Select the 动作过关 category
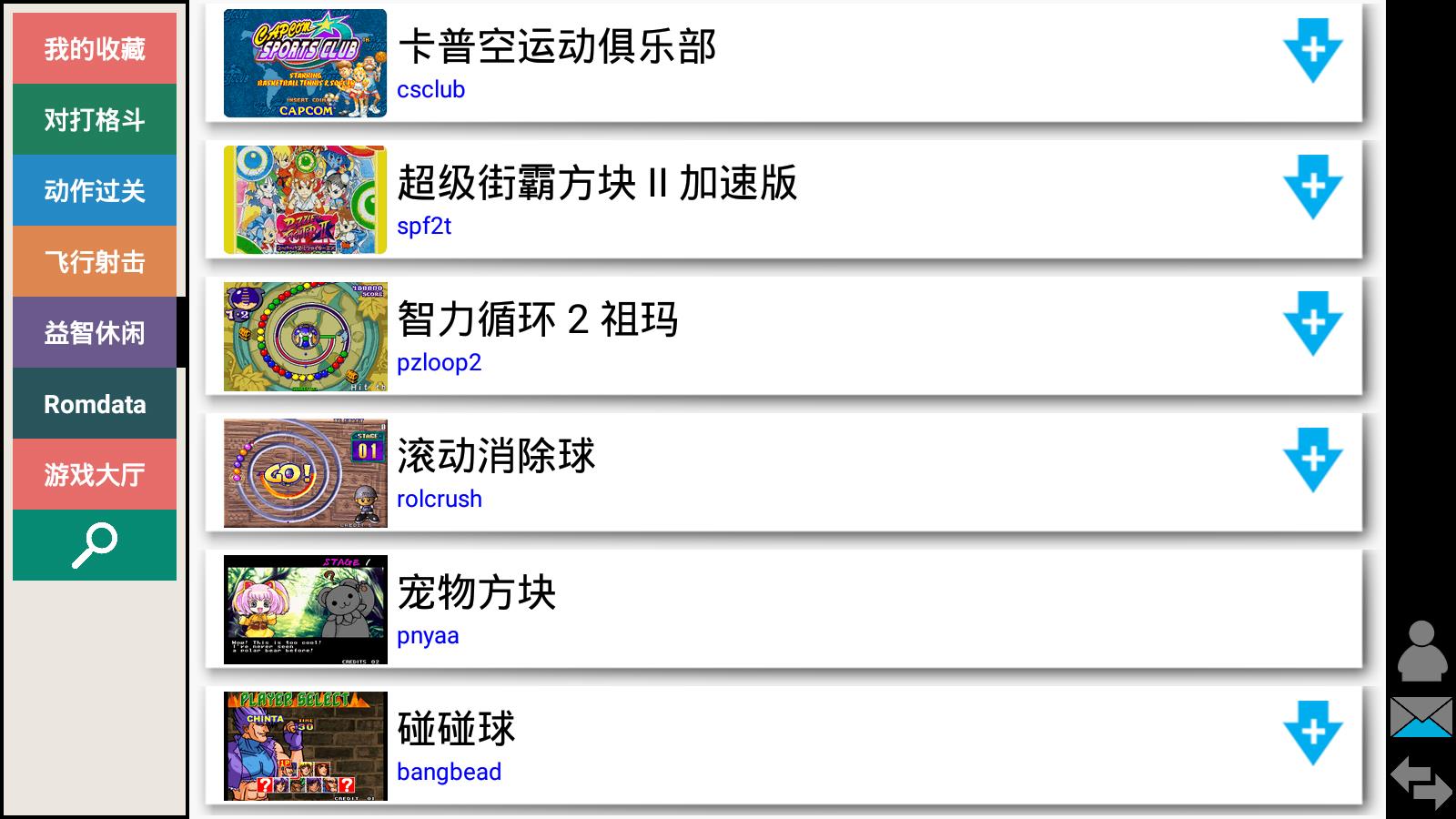The width and height of the screenshot is (1456, 819). (95, 190)
